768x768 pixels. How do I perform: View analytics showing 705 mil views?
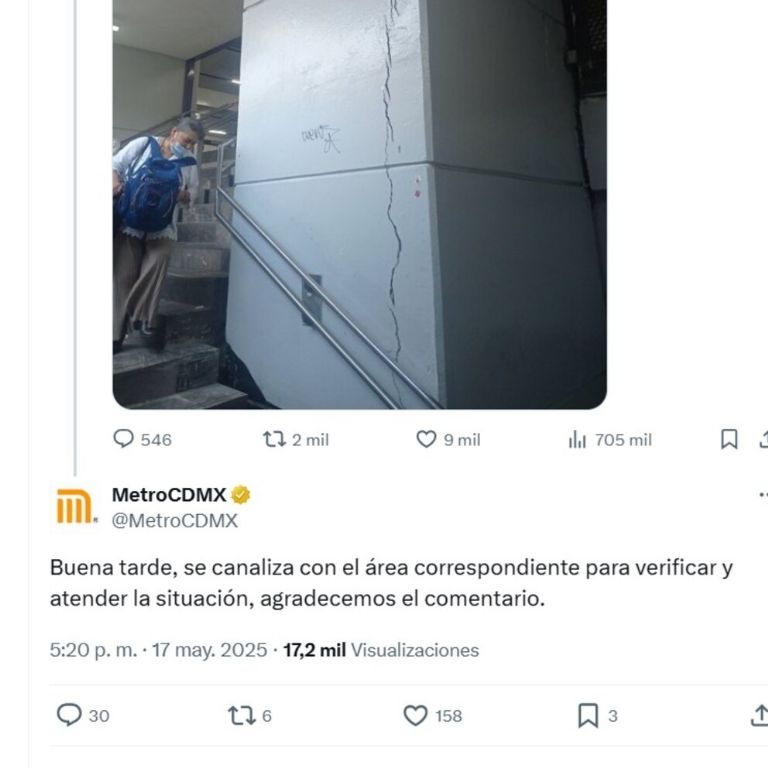[x=578, y=440]
